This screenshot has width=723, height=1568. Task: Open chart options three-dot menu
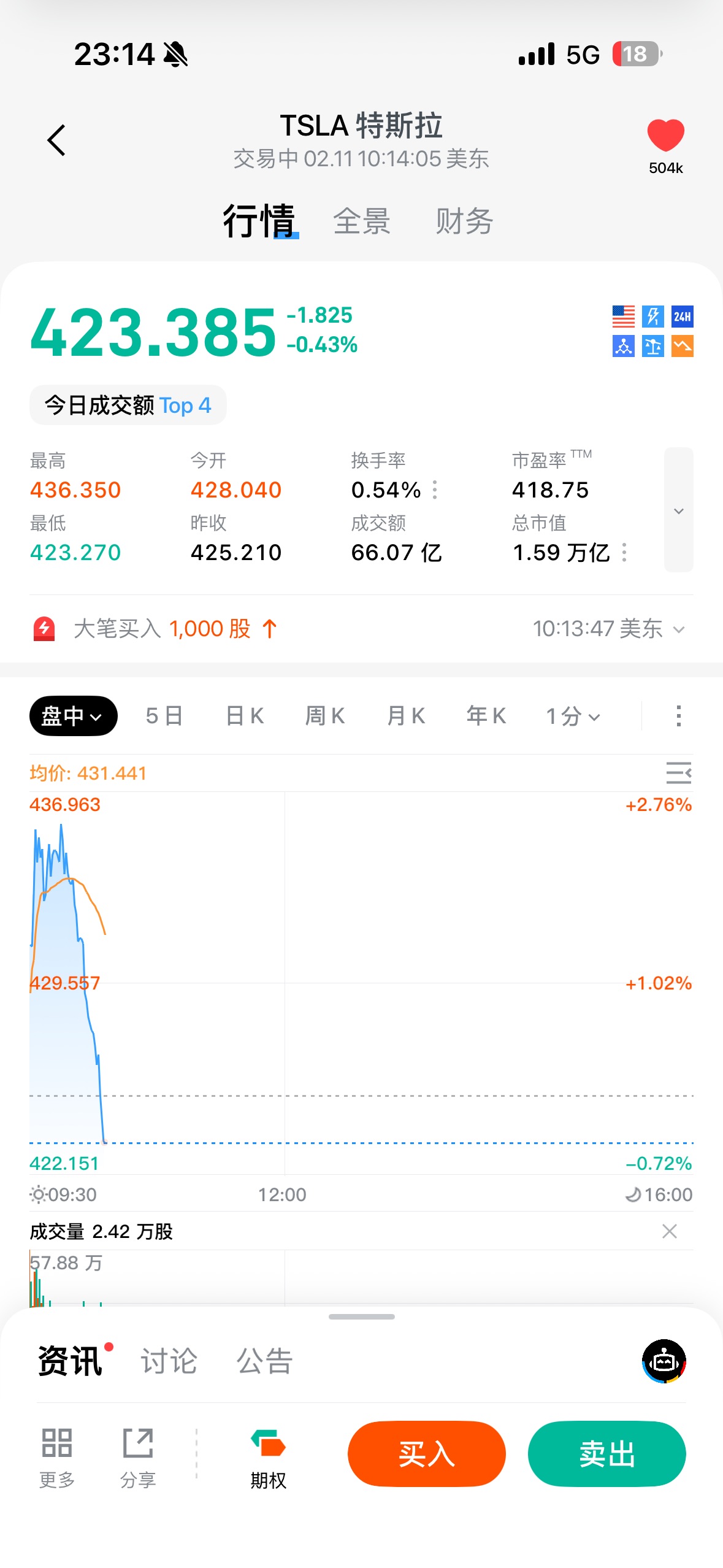point(678,715)
